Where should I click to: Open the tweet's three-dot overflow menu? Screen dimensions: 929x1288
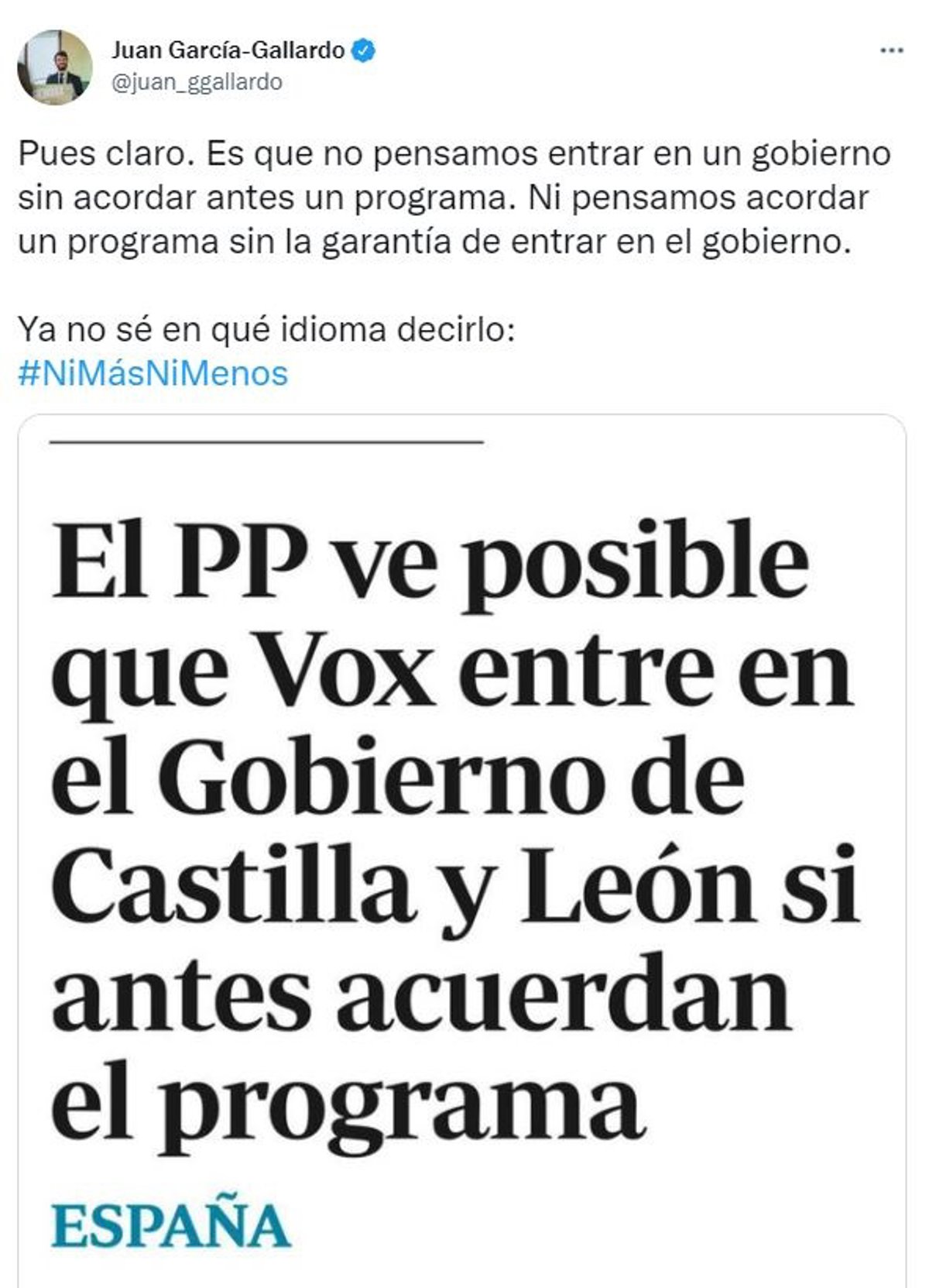892,51
